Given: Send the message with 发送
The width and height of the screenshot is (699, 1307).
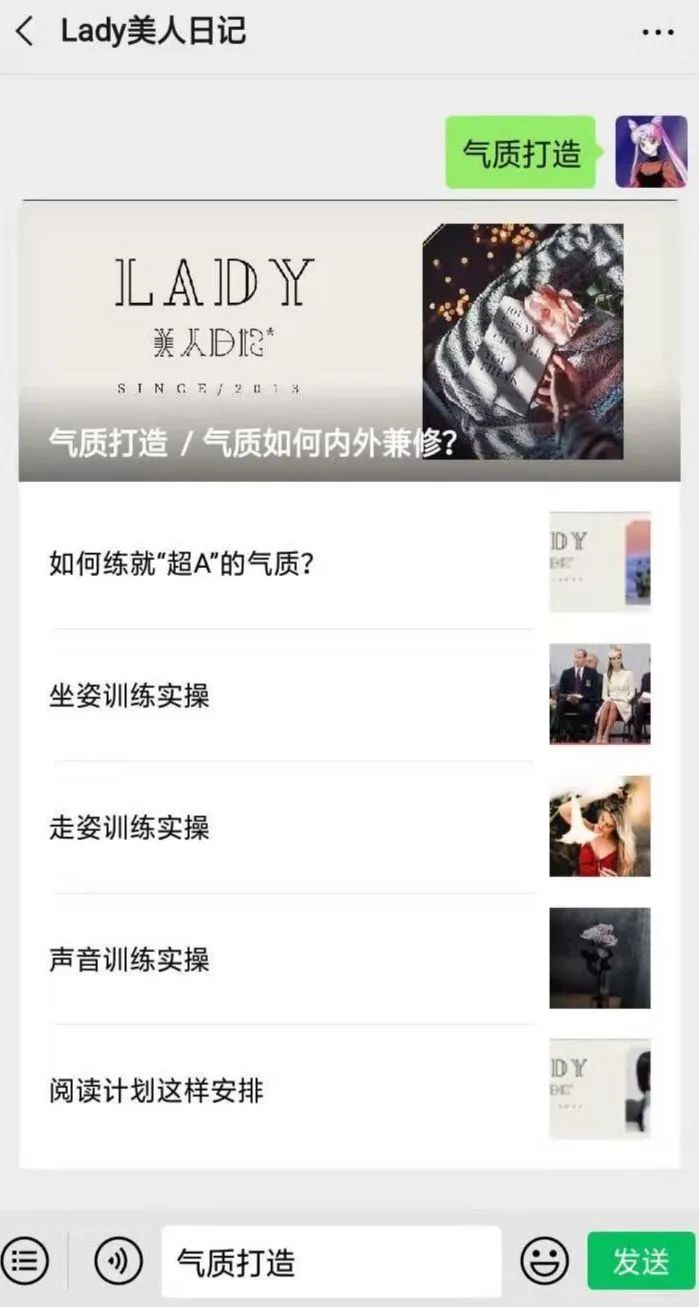Looking at the screenshot, I should point(640,1261).
